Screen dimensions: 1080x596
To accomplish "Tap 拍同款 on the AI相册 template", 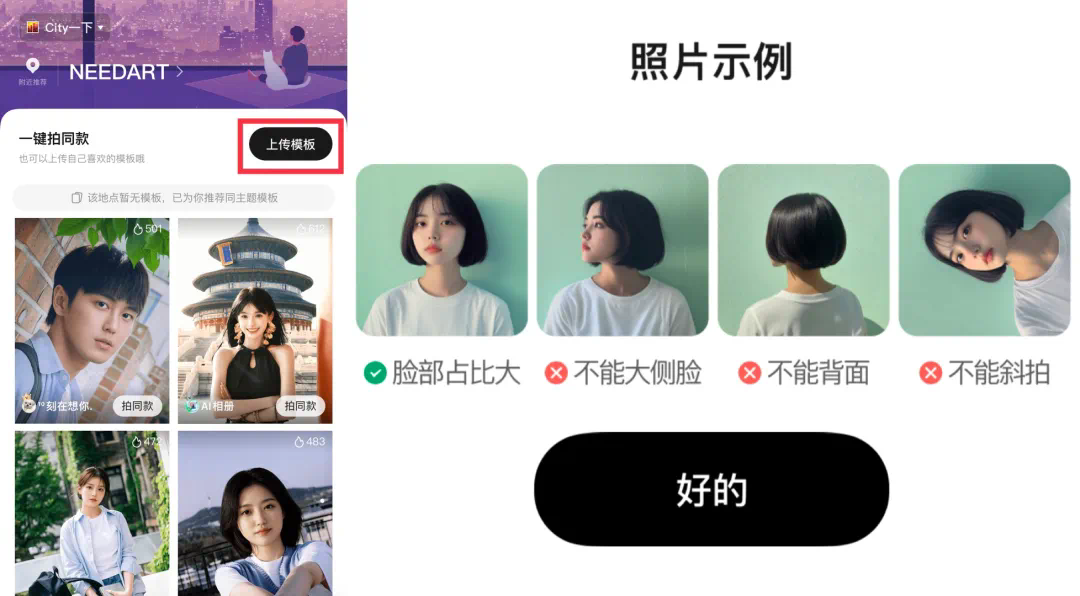I will pos(299,406).
